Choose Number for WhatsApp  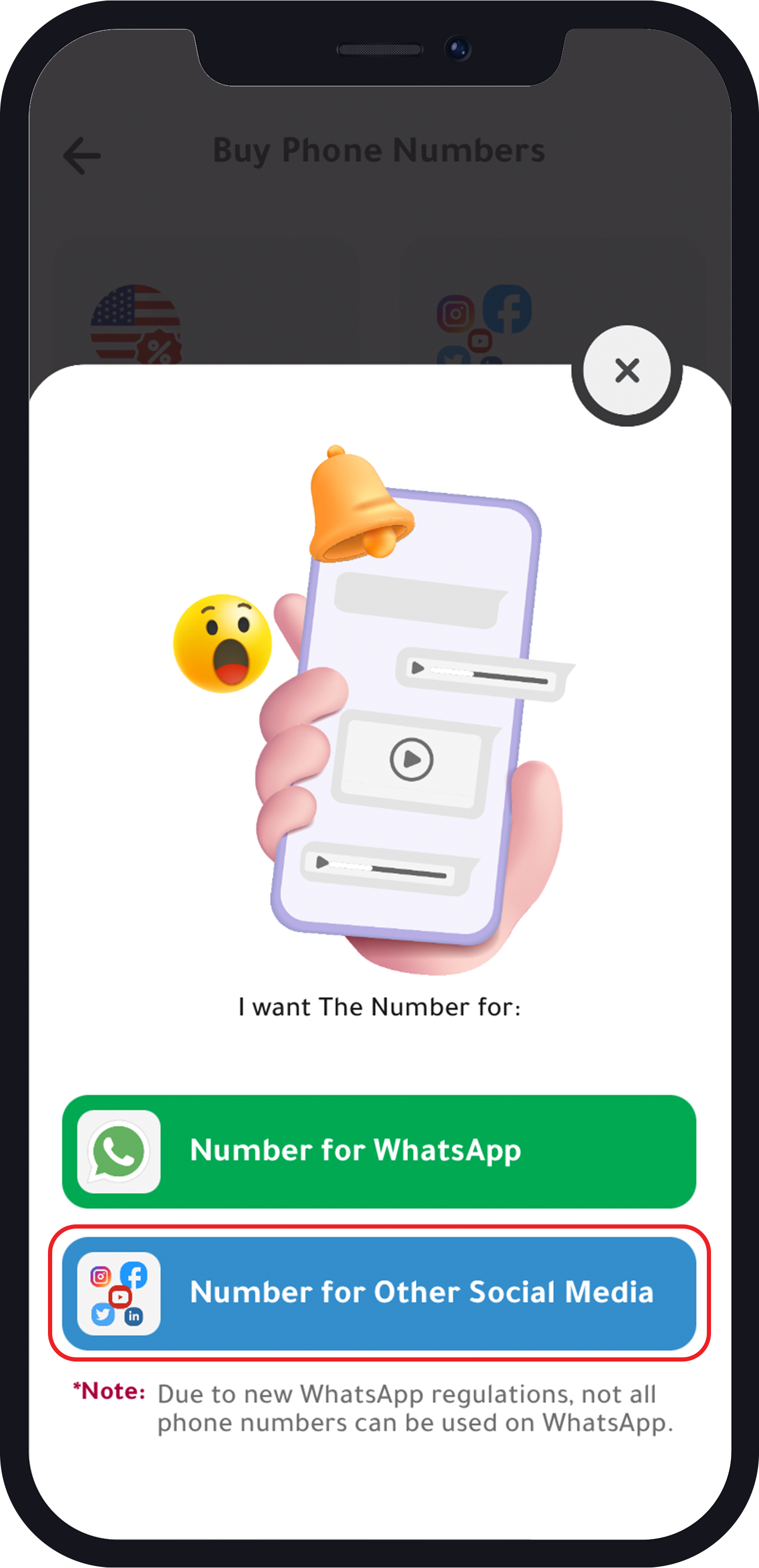coord(379,1151)
